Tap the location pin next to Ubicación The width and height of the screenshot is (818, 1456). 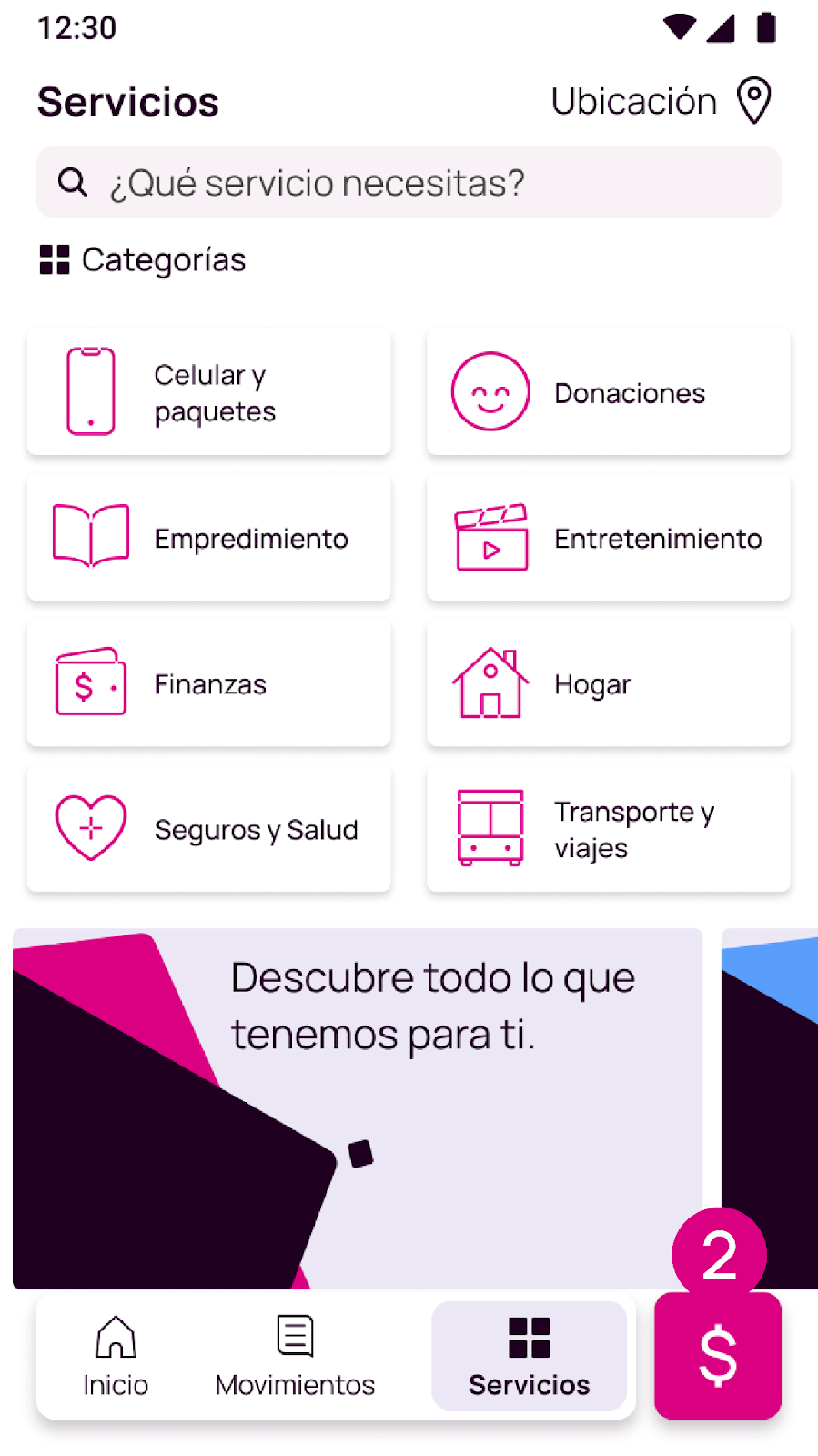pos(754,100)
